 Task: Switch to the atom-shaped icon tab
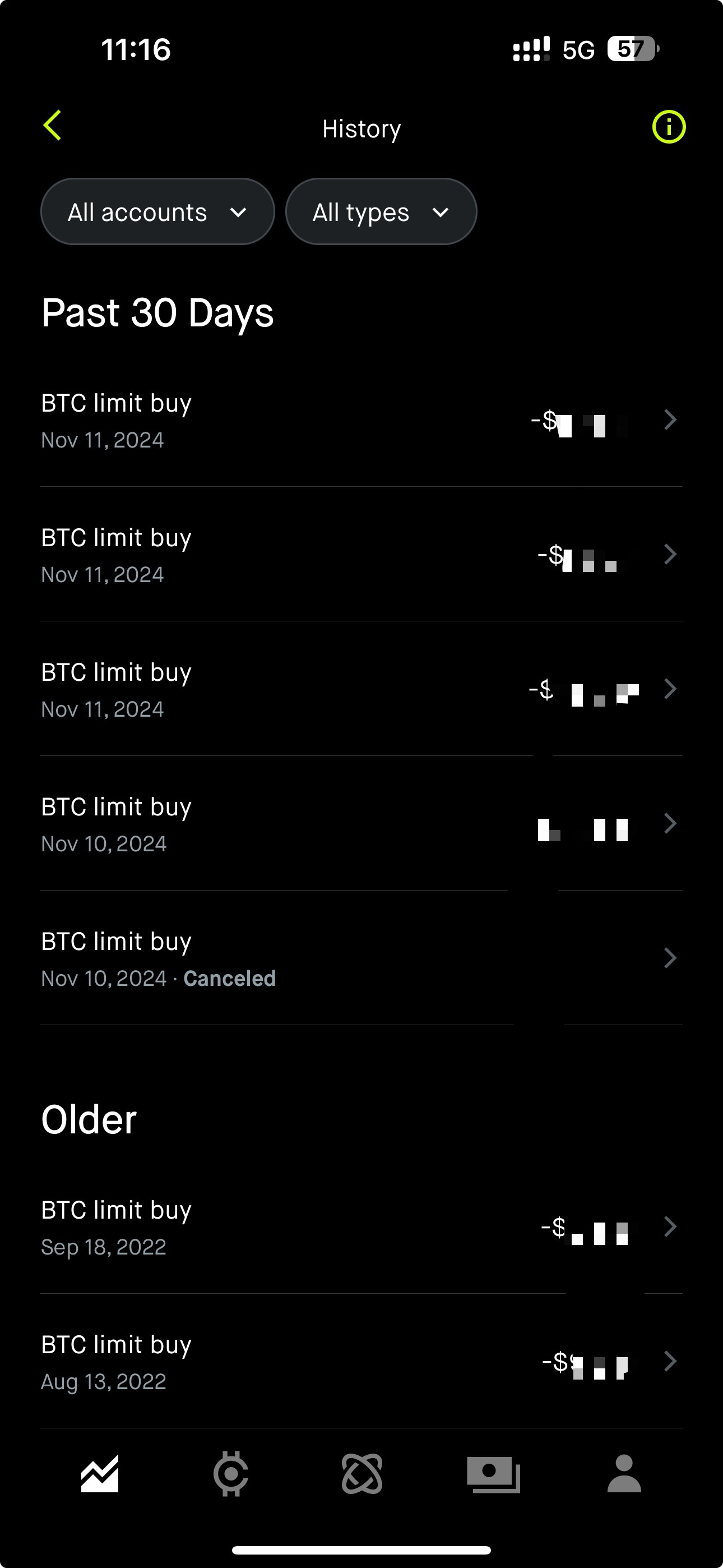362,1474
